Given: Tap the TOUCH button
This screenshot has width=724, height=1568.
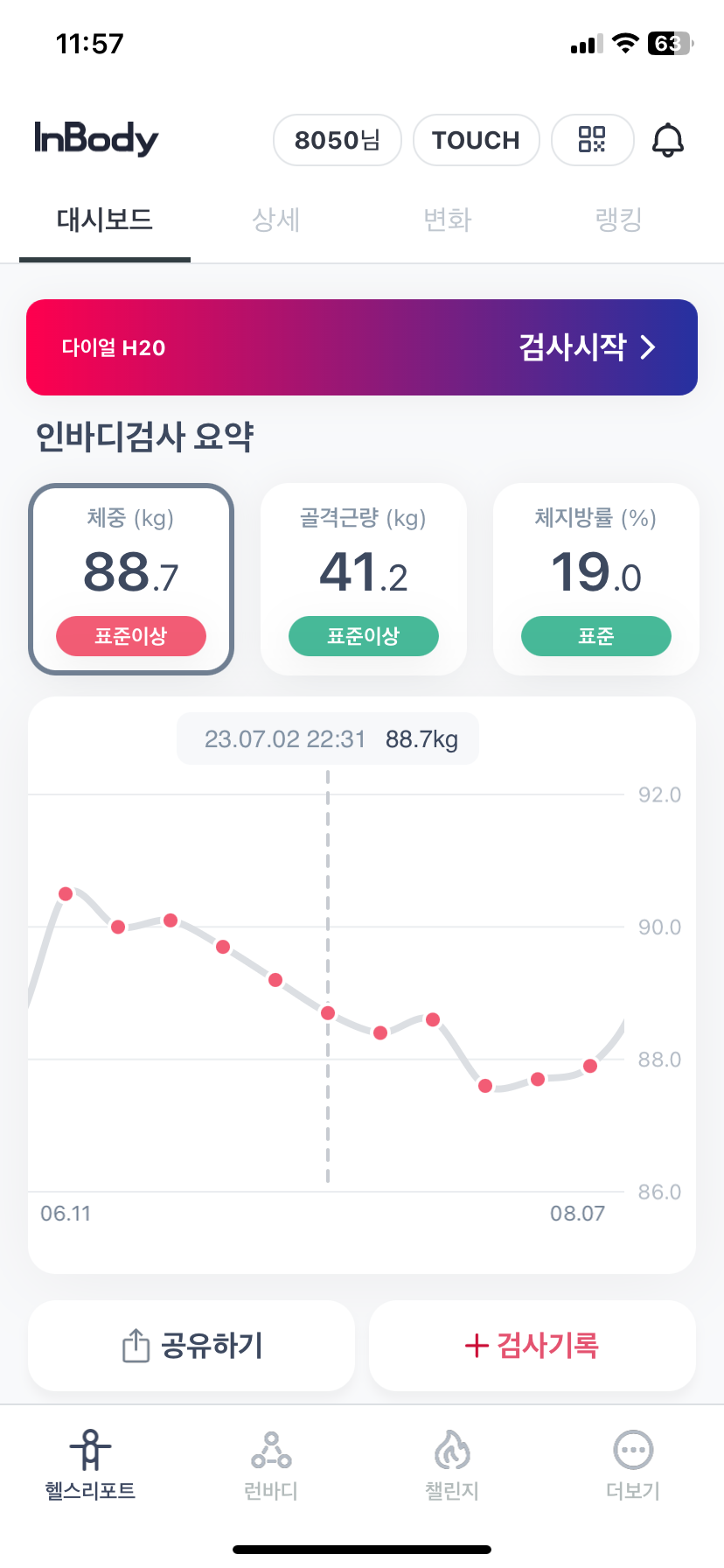Looking at the screenshot, I should point(476,139).
